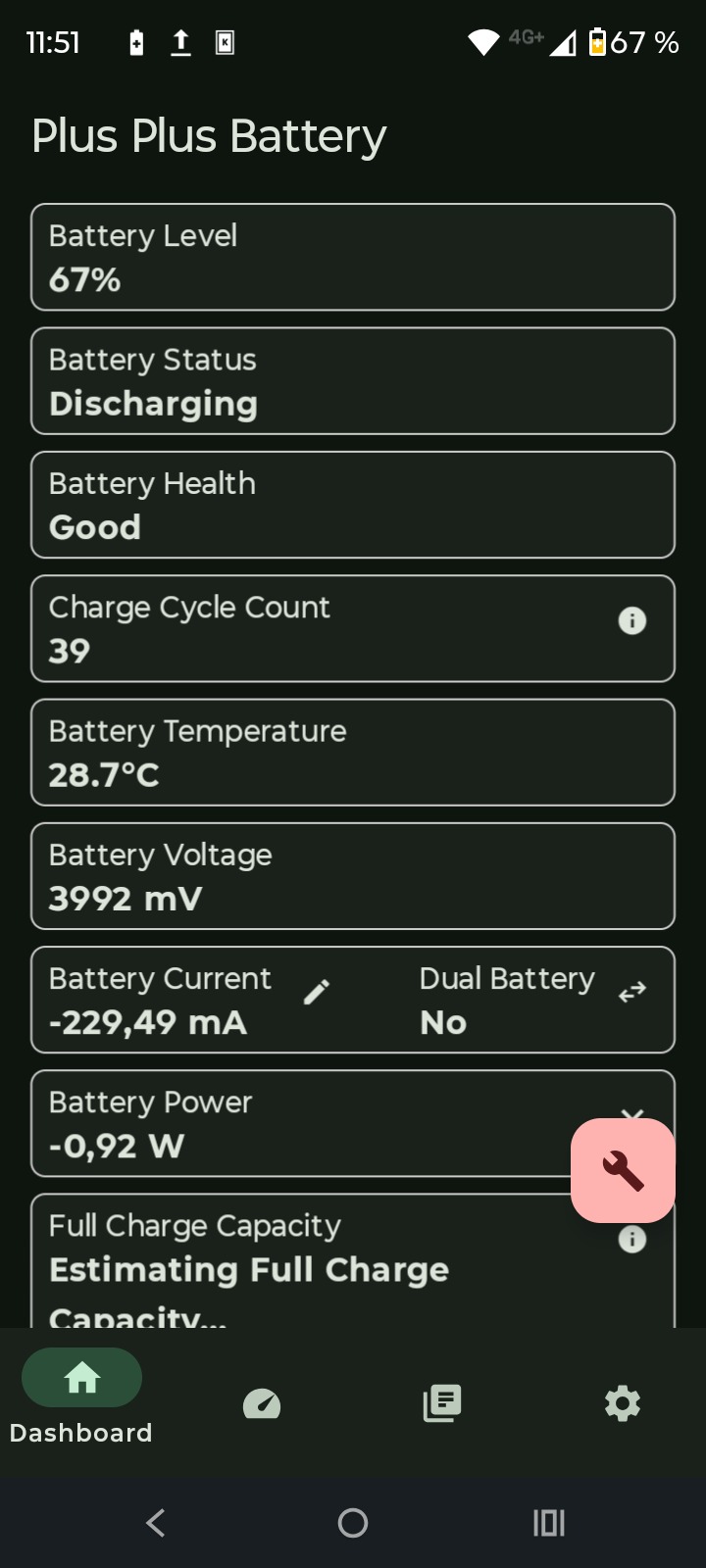The image size is (706, 1568).
Task: Tap the Dual Battery swap arrows icon
Action: [x=632, y=990]
